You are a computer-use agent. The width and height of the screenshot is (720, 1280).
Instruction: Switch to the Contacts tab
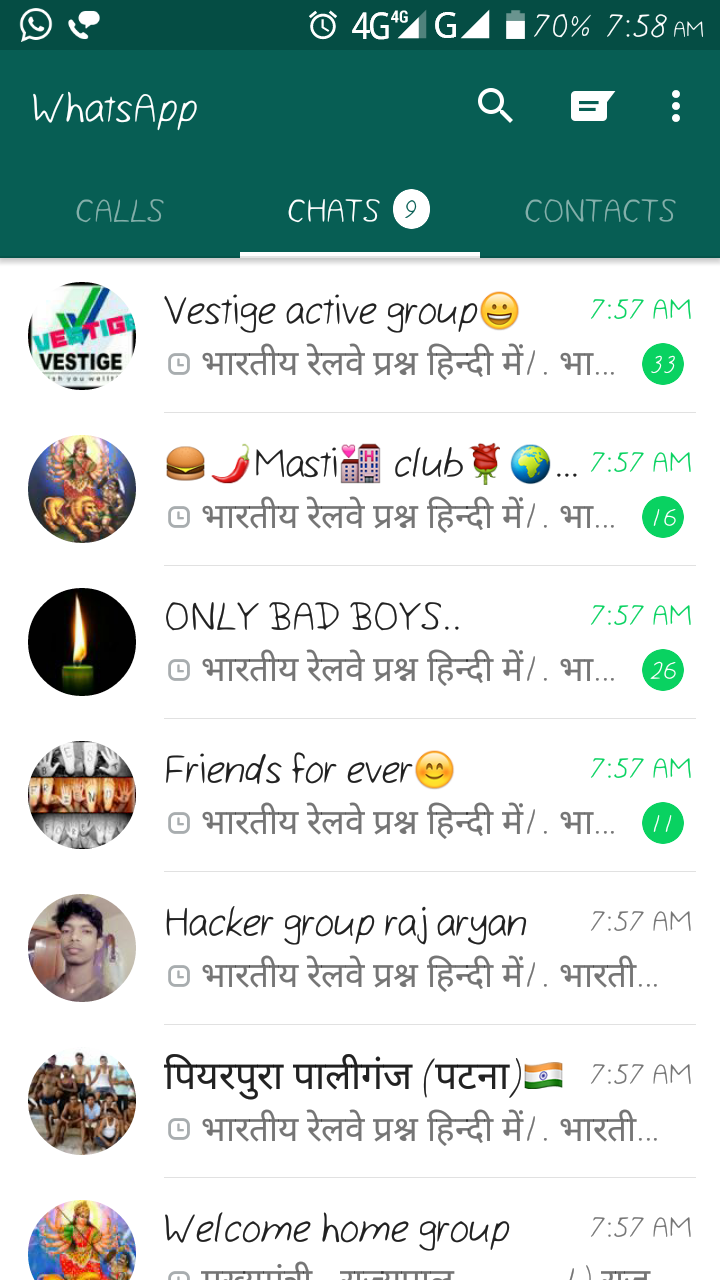600,211
